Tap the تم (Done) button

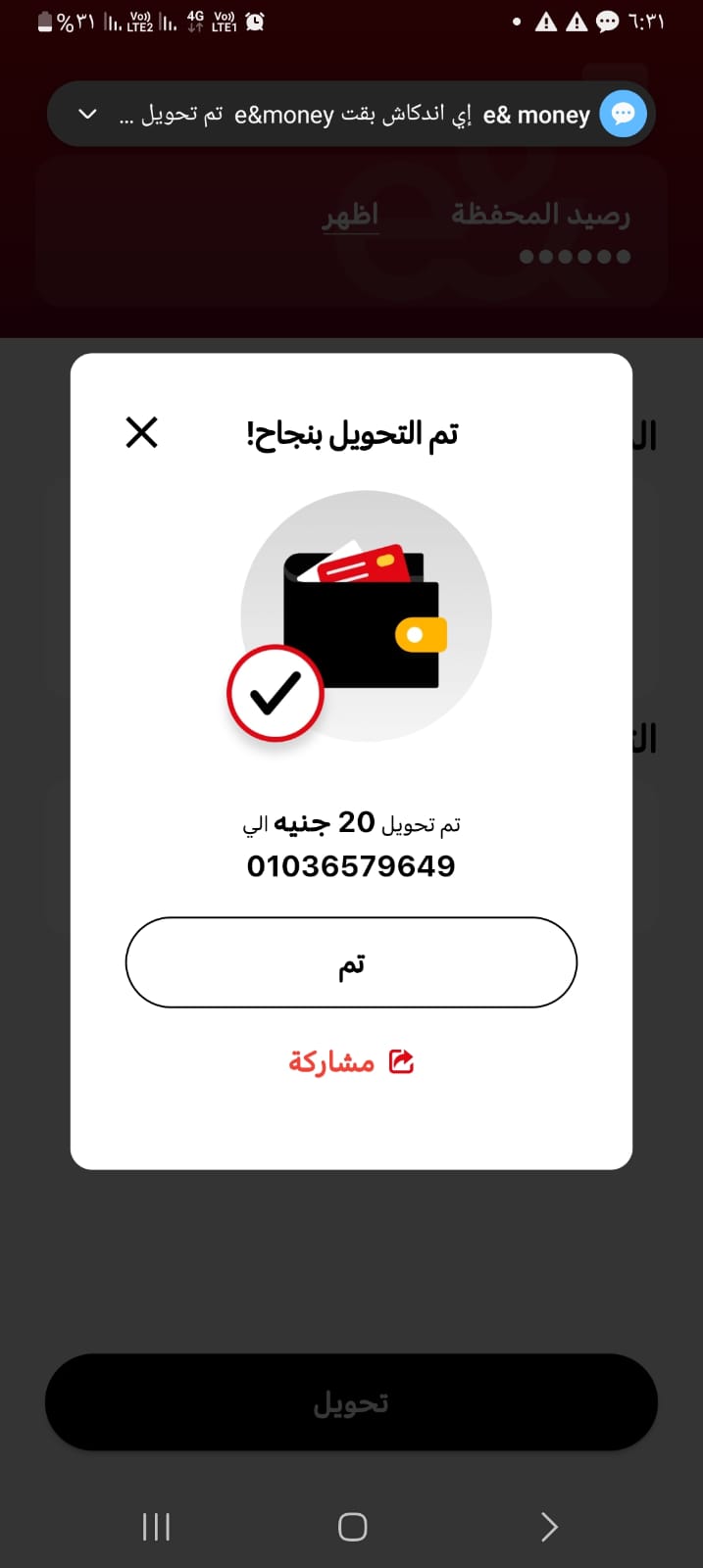(x=351, y=962)
